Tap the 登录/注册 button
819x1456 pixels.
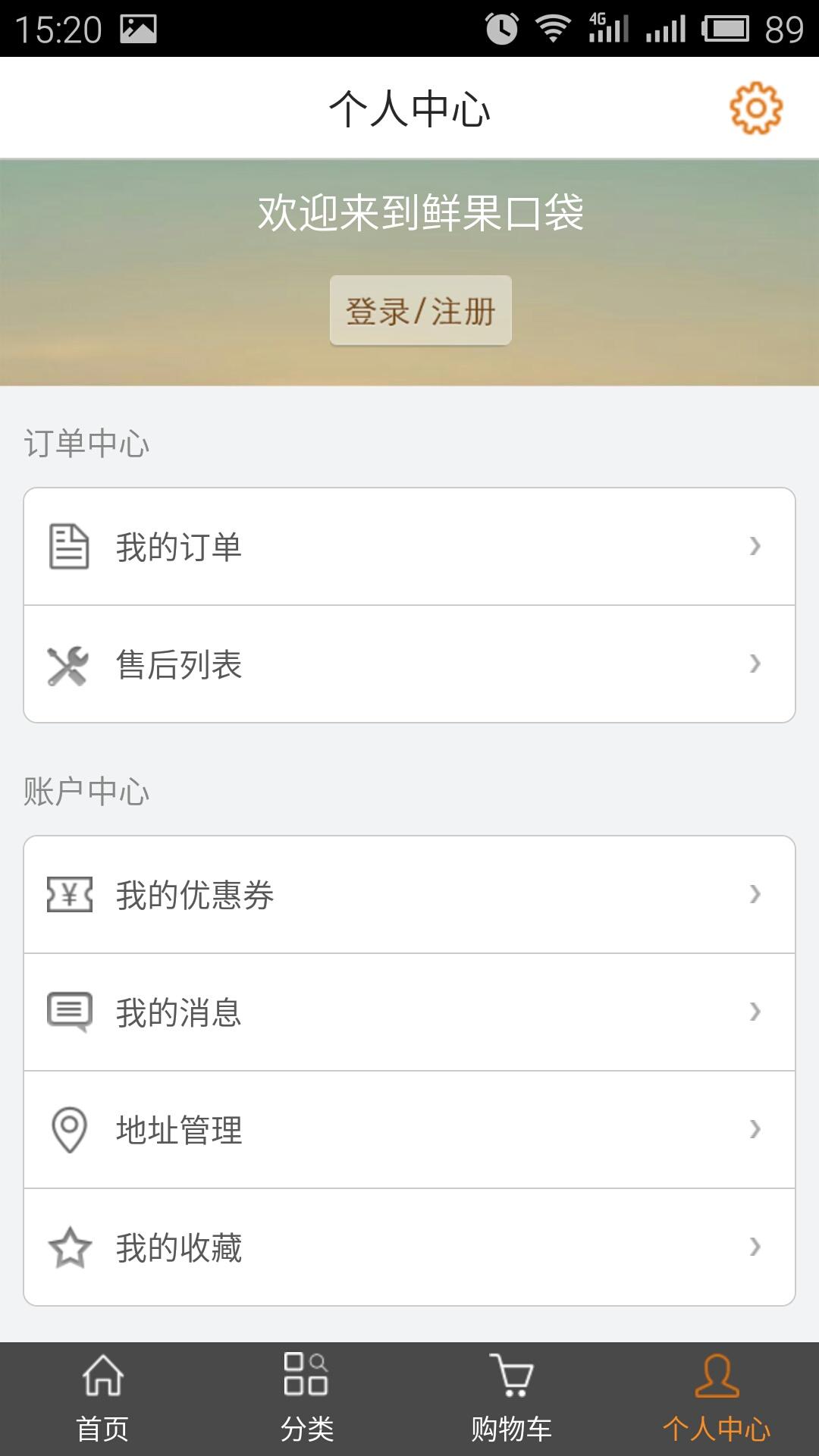(420, 310)
